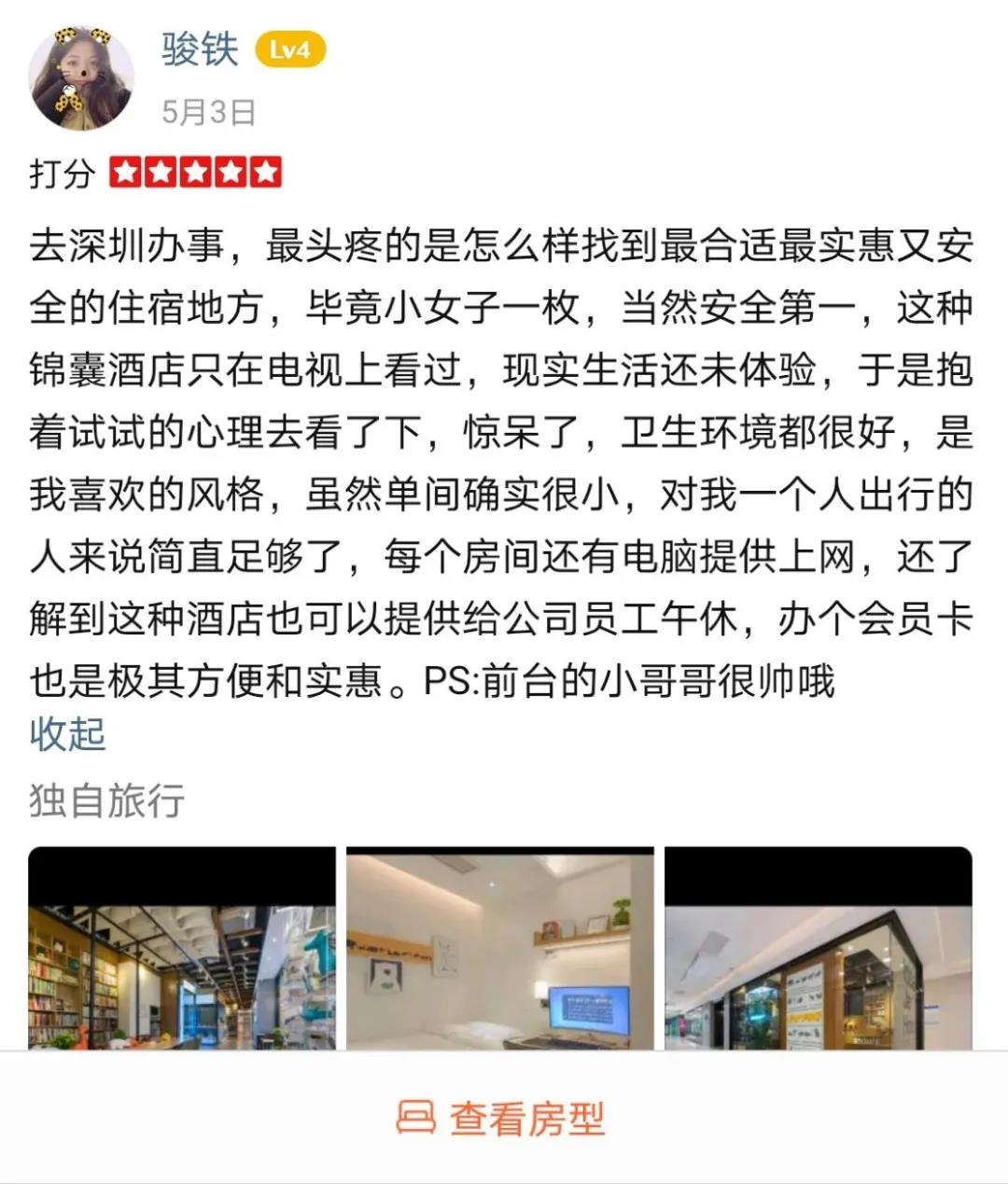Collapse the review with 收起
The image size is (1008, 1184).
click(67, 734)
